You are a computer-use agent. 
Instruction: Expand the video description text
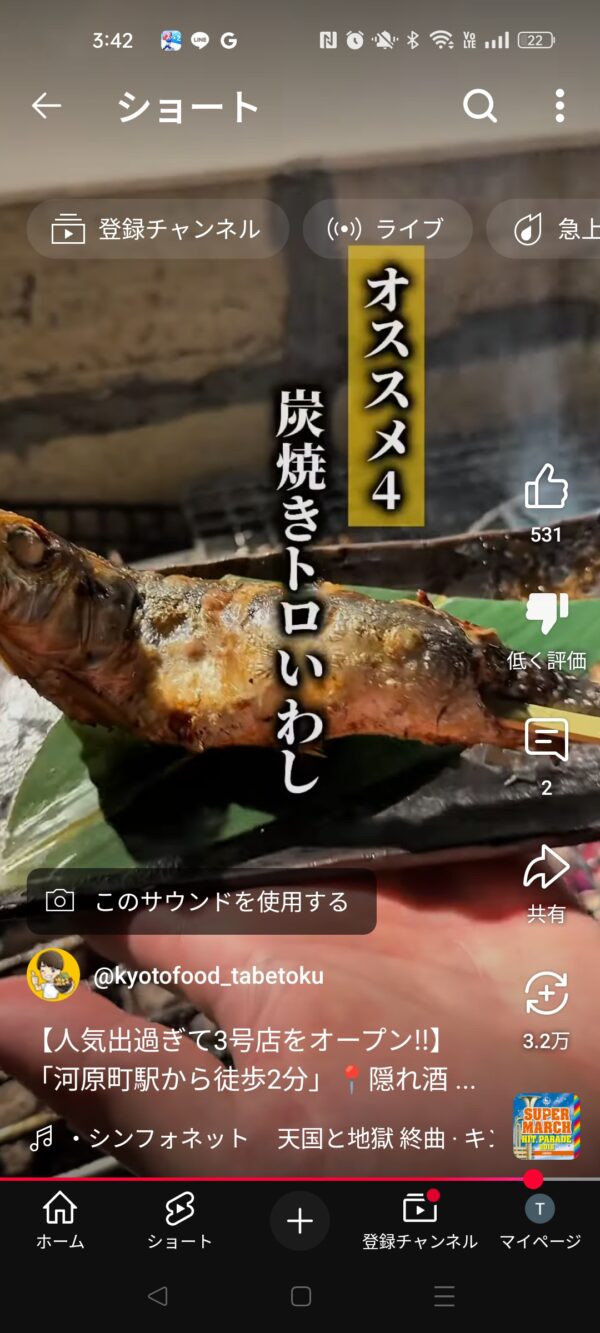[x=260, y=1063]
